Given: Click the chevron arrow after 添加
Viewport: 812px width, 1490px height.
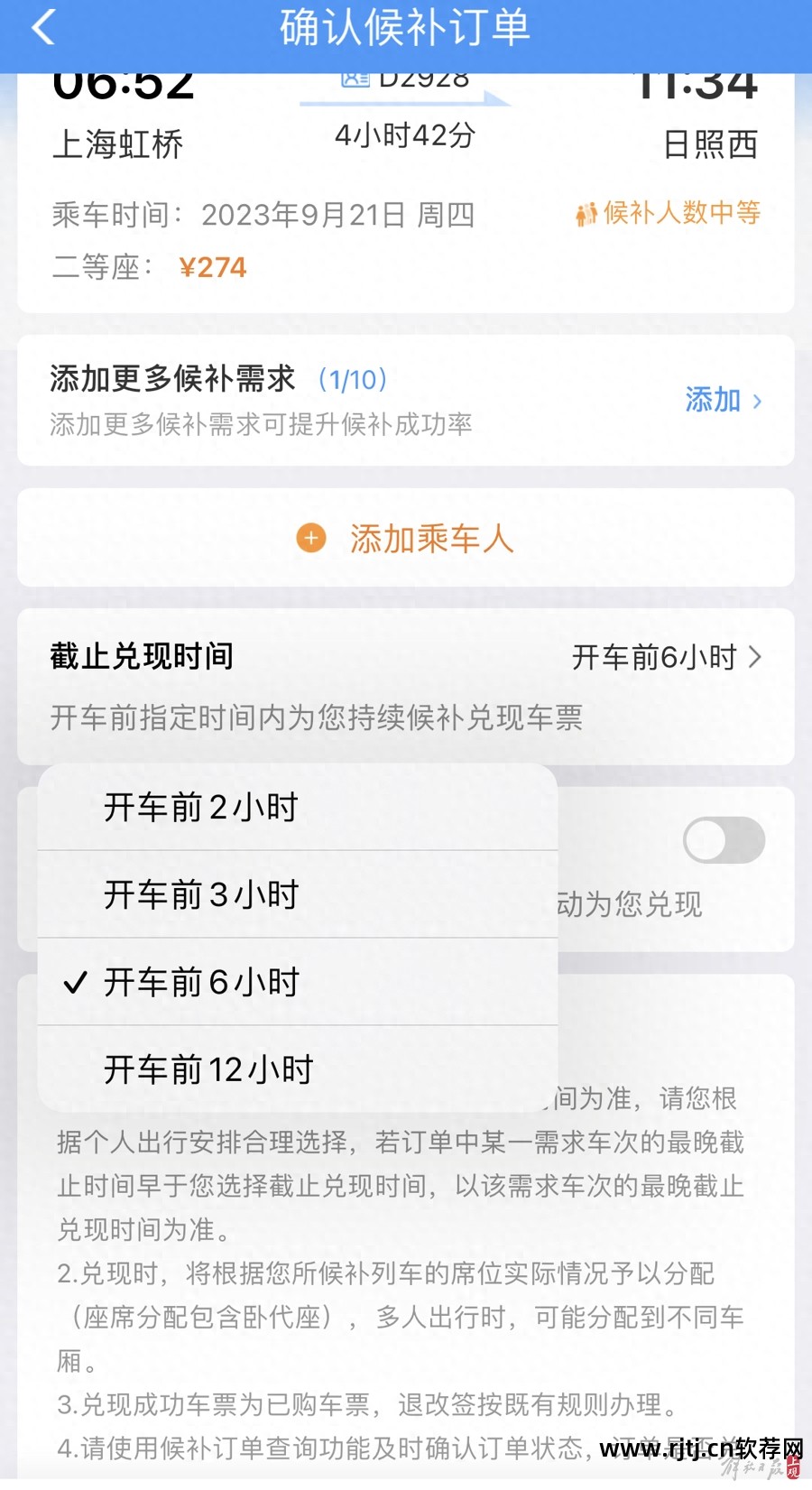Looking at the screenshot, I should [757, 401].
